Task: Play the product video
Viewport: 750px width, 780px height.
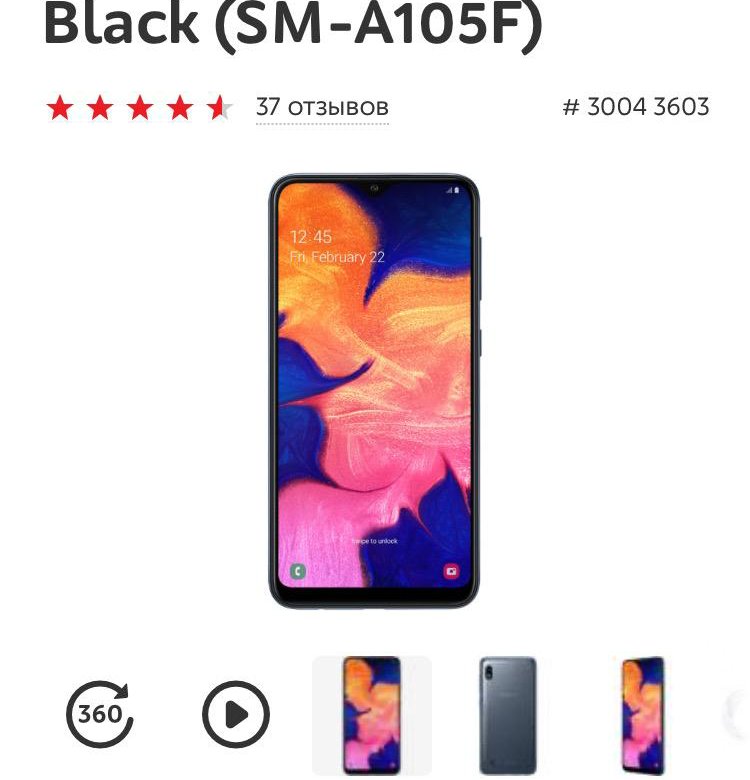Action: (236, 714)
